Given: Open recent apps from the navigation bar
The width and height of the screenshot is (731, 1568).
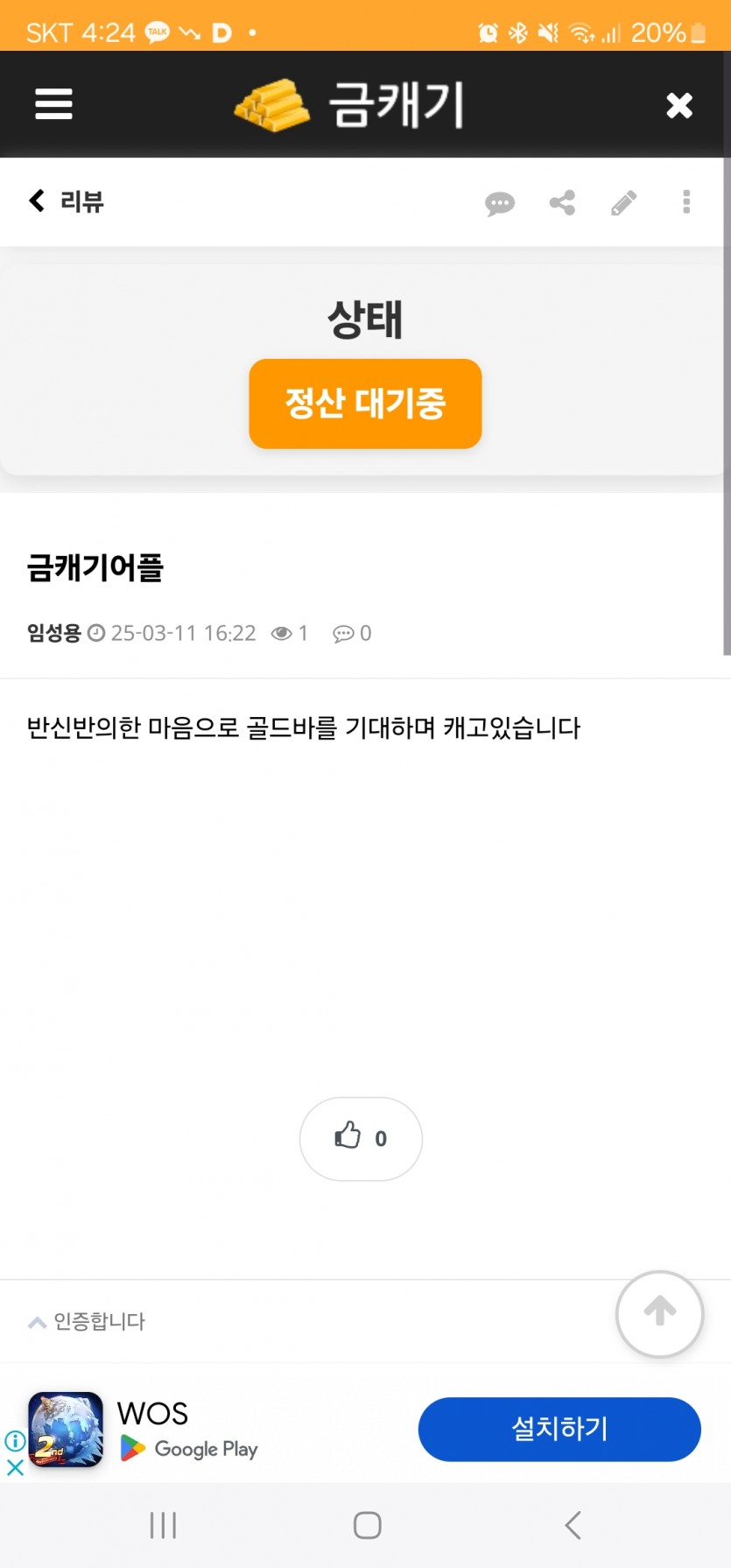Looking at the screenshot, I should tap(163, 1525).
